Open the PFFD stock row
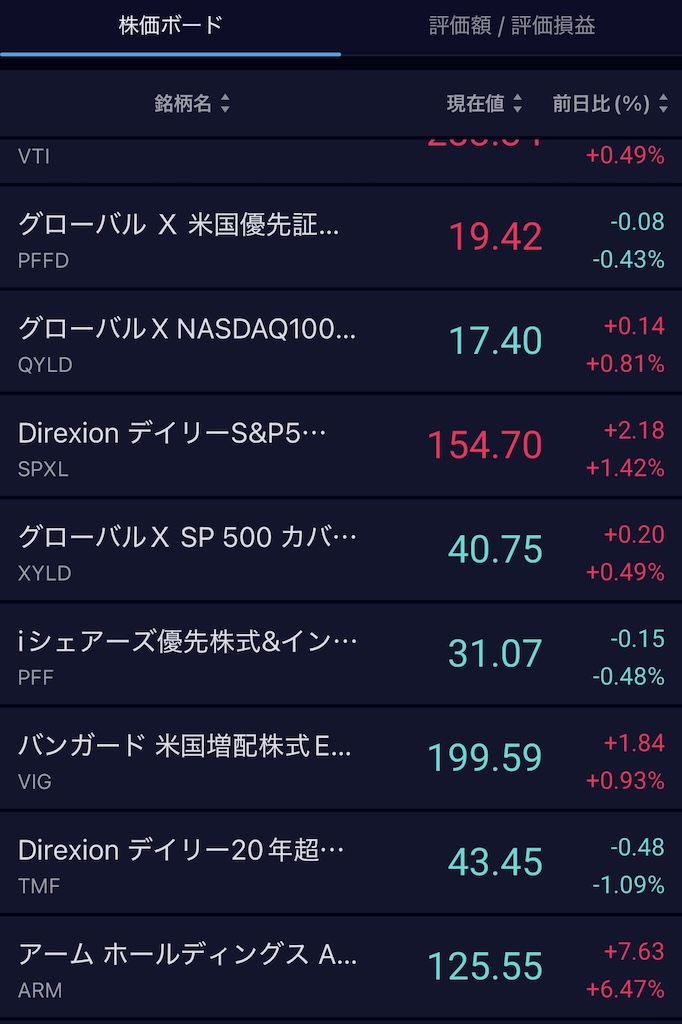 pyautogui.click(x=340, y=240)
